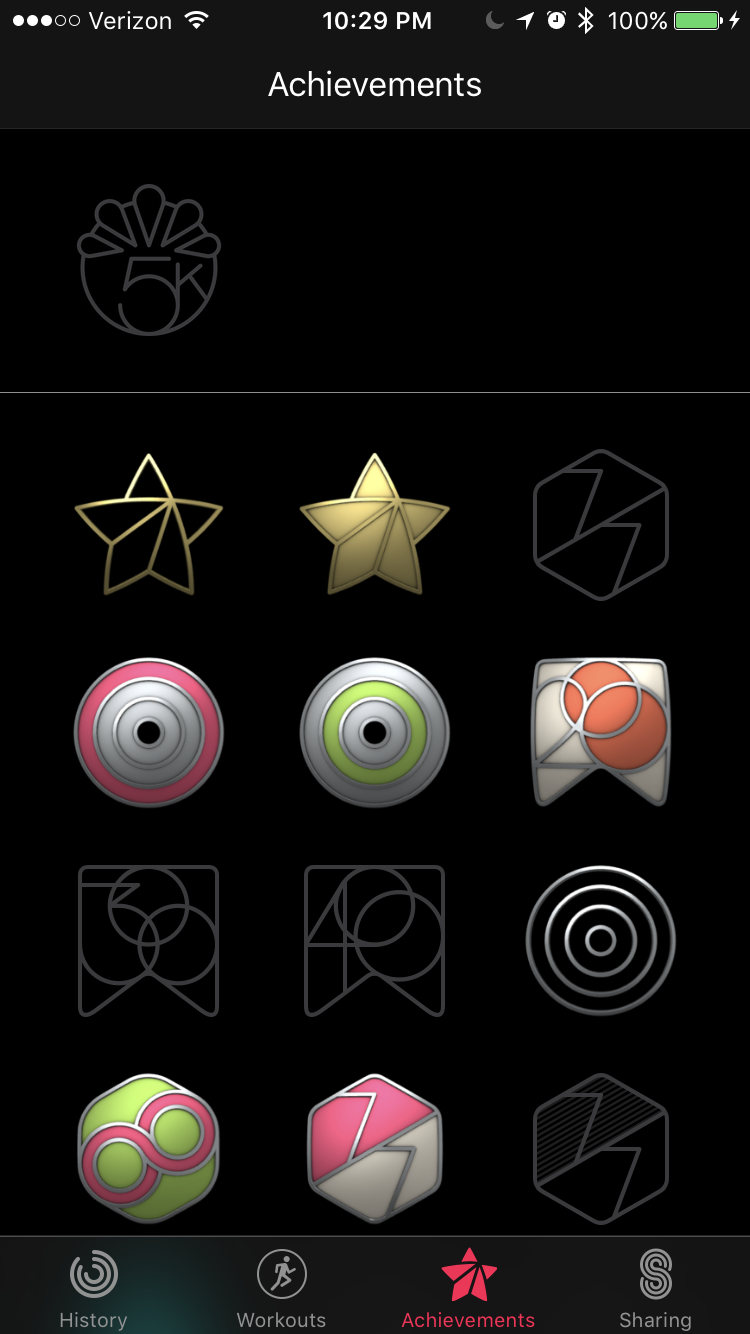This screenshot has width=750, height=1334.
Task: Open the locked 5K badge
Action: (149, 261)
